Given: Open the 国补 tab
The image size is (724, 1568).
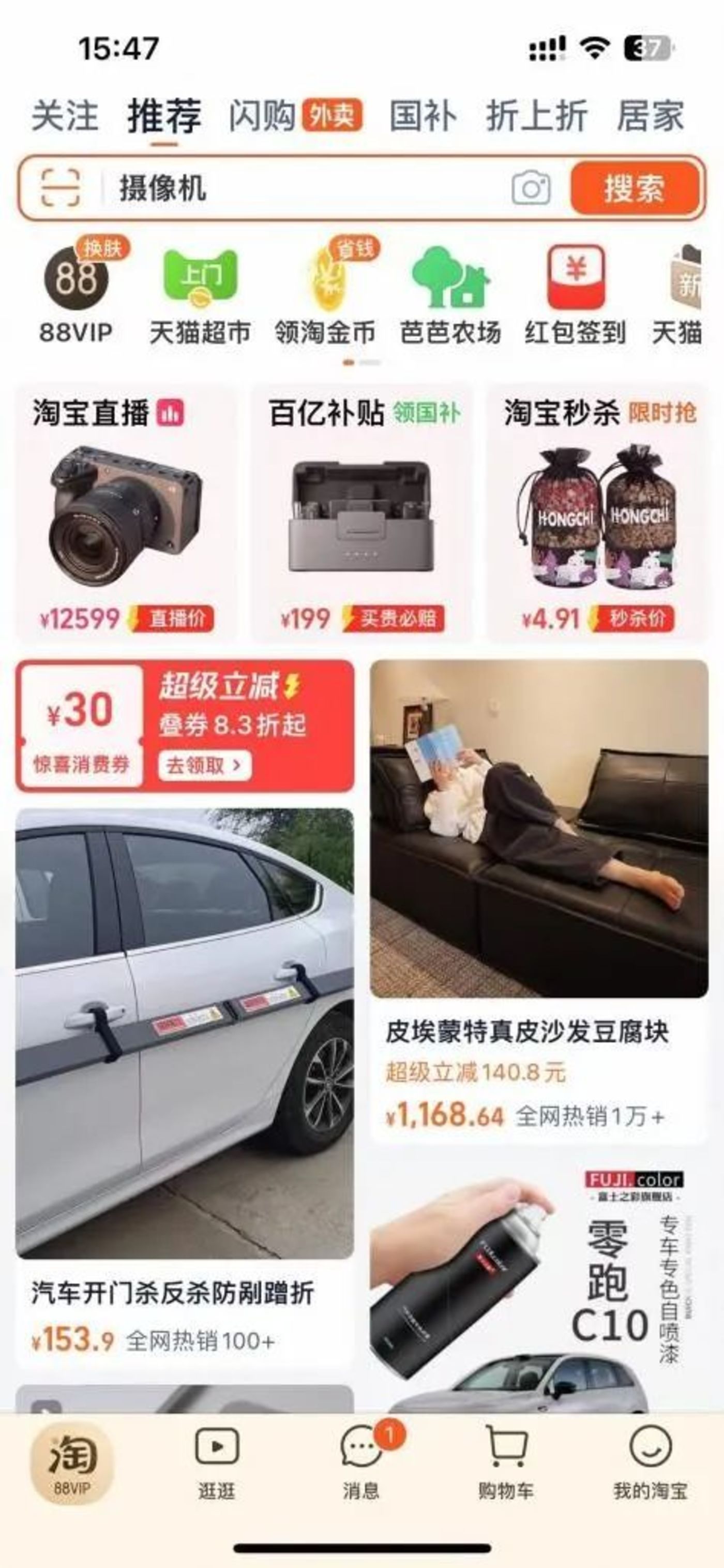Looking at the screenshot, I should pos(422,115).
